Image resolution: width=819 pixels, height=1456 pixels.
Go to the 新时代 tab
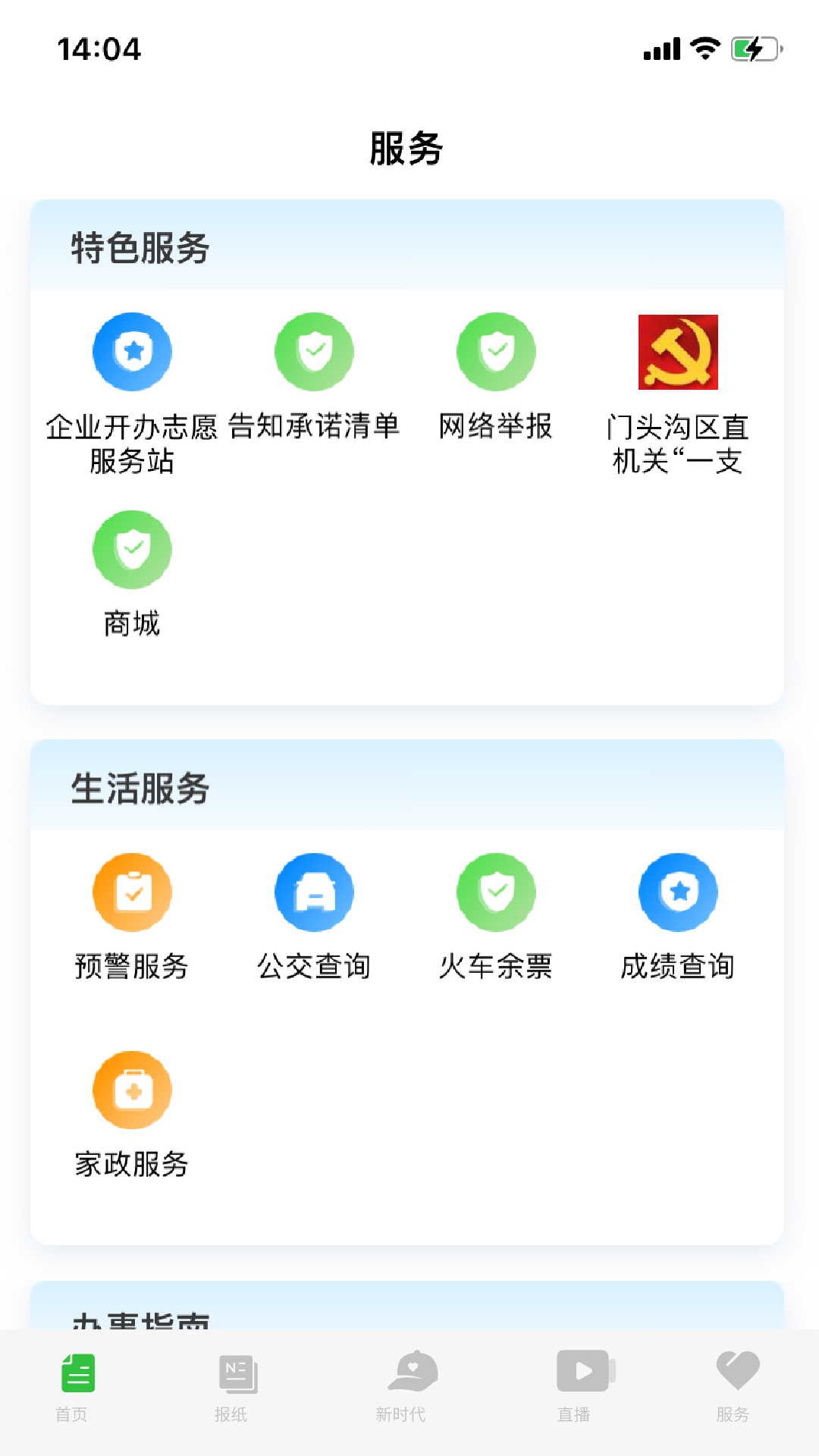[402, 1388]
